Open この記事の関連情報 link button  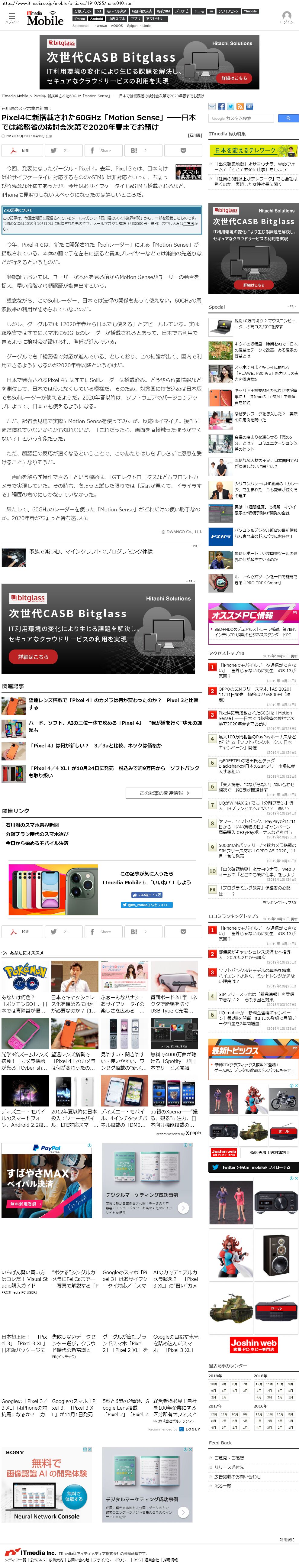click(x=164, y=793)
